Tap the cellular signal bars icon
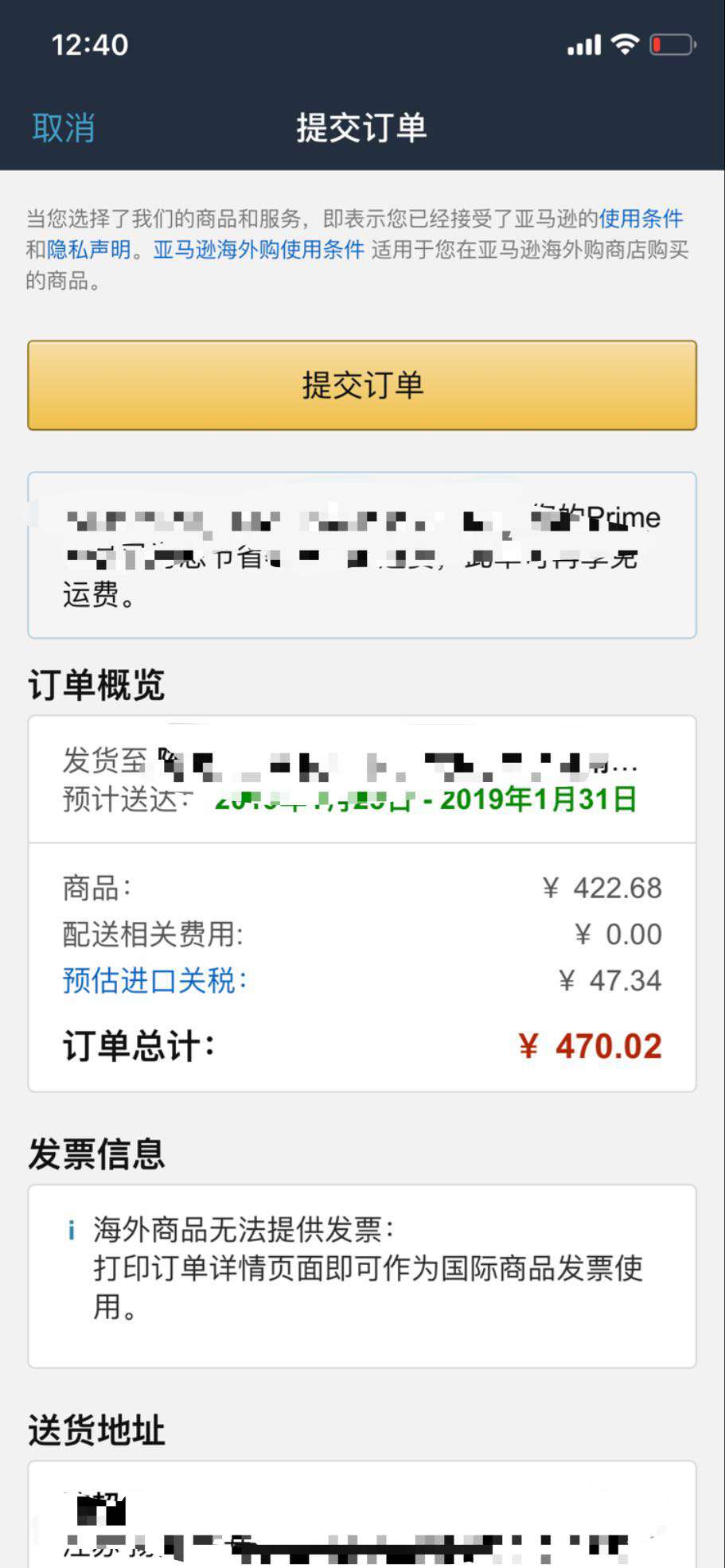This screenshot has height=1568, width=725. point(583,45)
